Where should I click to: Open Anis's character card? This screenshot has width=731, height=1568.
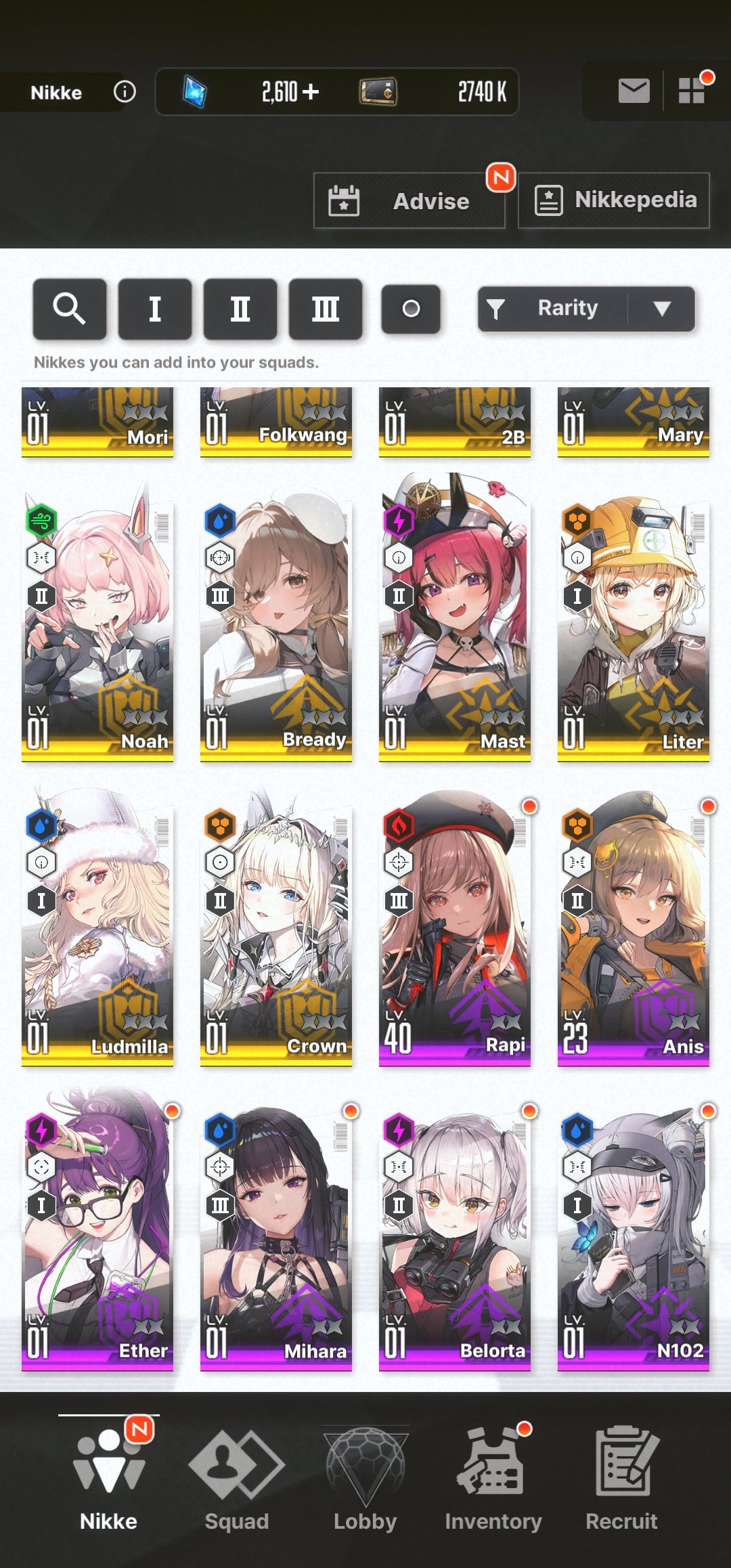coord(634,928)
